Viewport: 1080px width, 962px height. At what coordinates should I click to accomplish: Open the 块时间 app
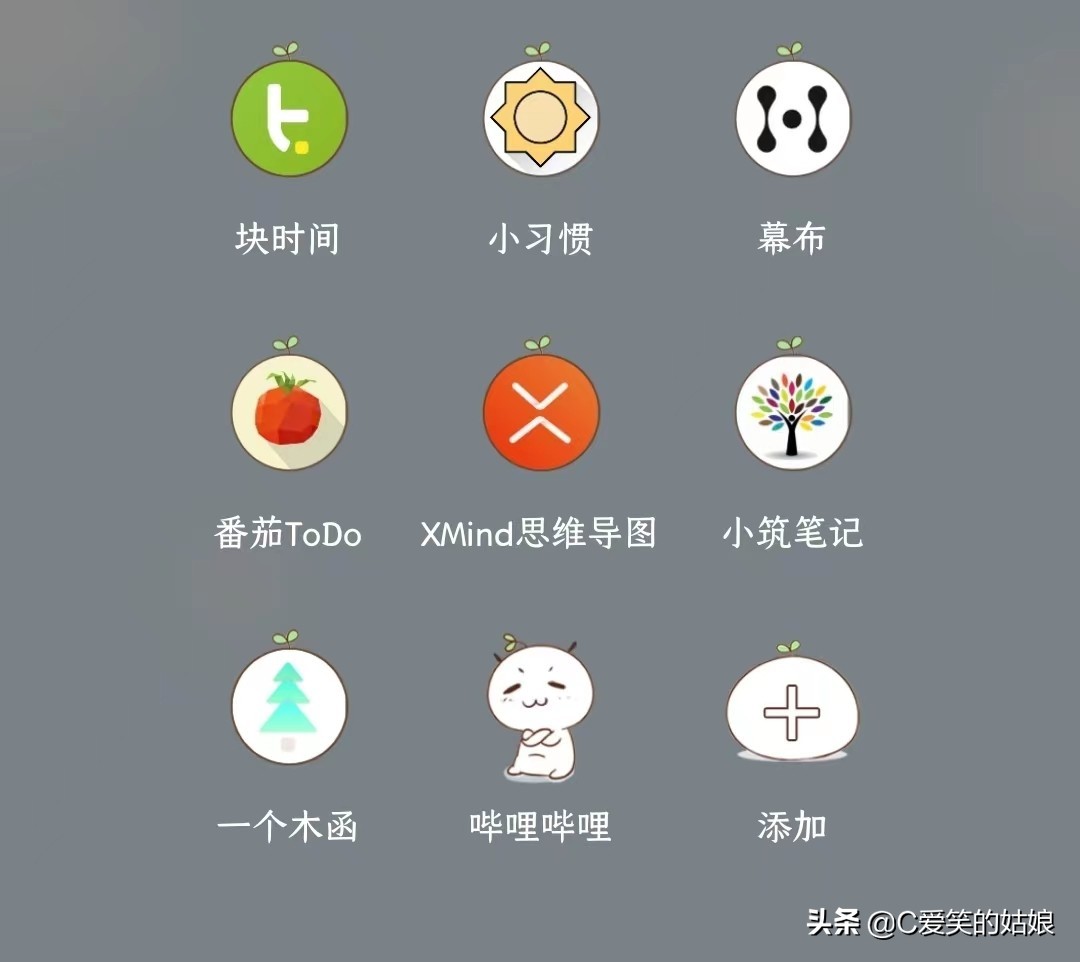(x=289, y=118)
